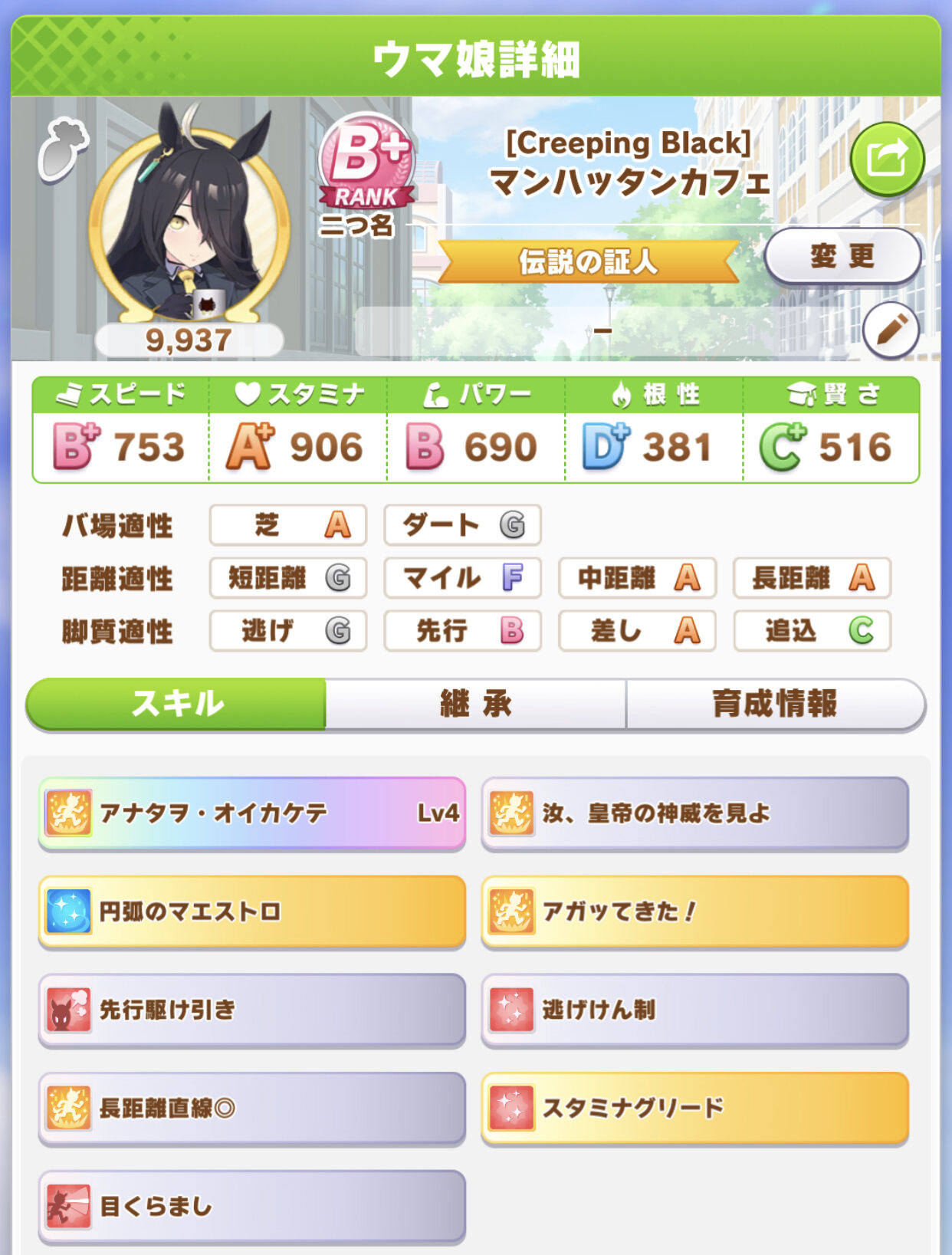The height and width of the screenshot is (1255, 952).
Task: Switch to the 継承 tab
Action: click(475, 704)
